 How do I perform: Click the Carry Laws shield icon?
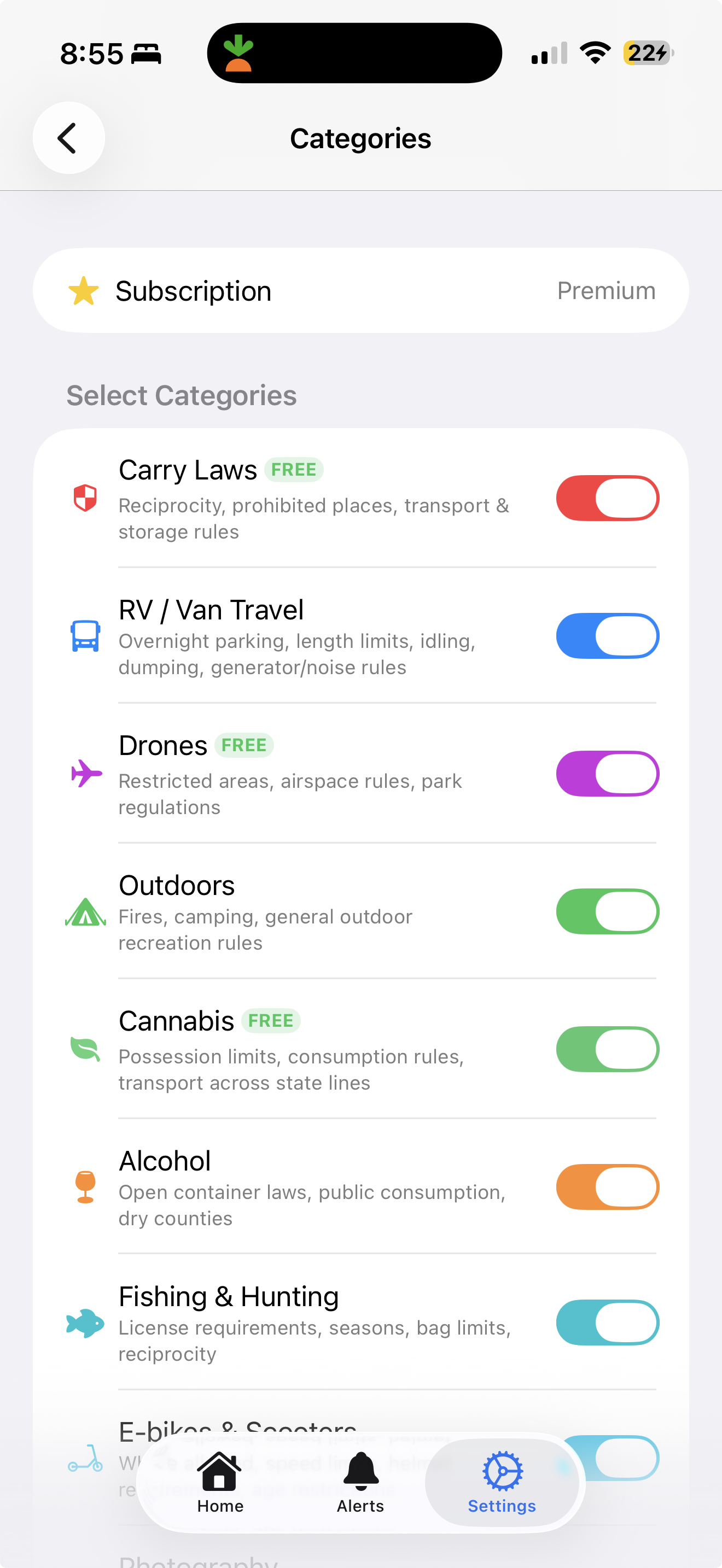[85, 498]
